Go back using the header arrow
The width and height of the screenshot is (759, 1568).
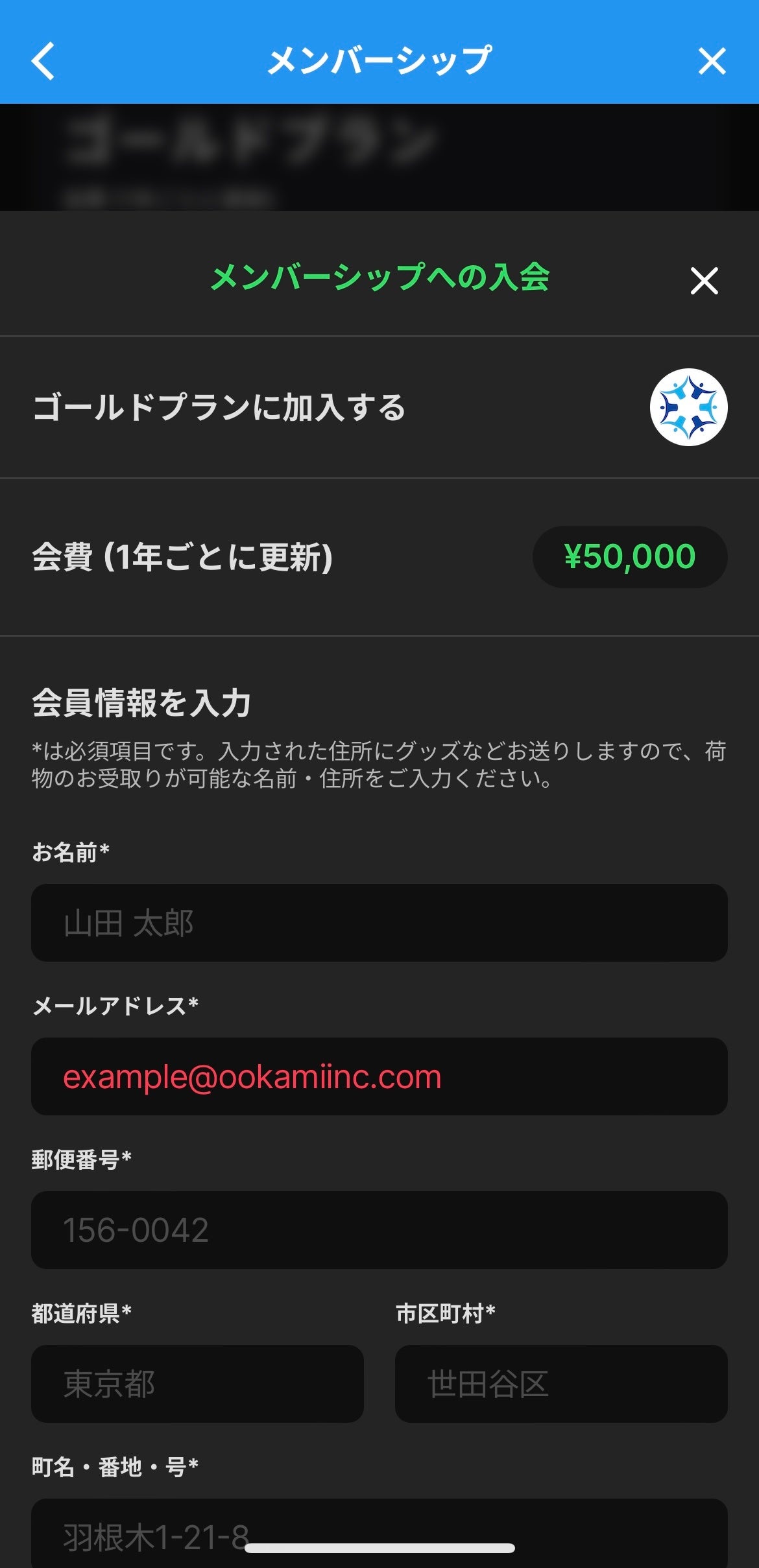point(43,61)
